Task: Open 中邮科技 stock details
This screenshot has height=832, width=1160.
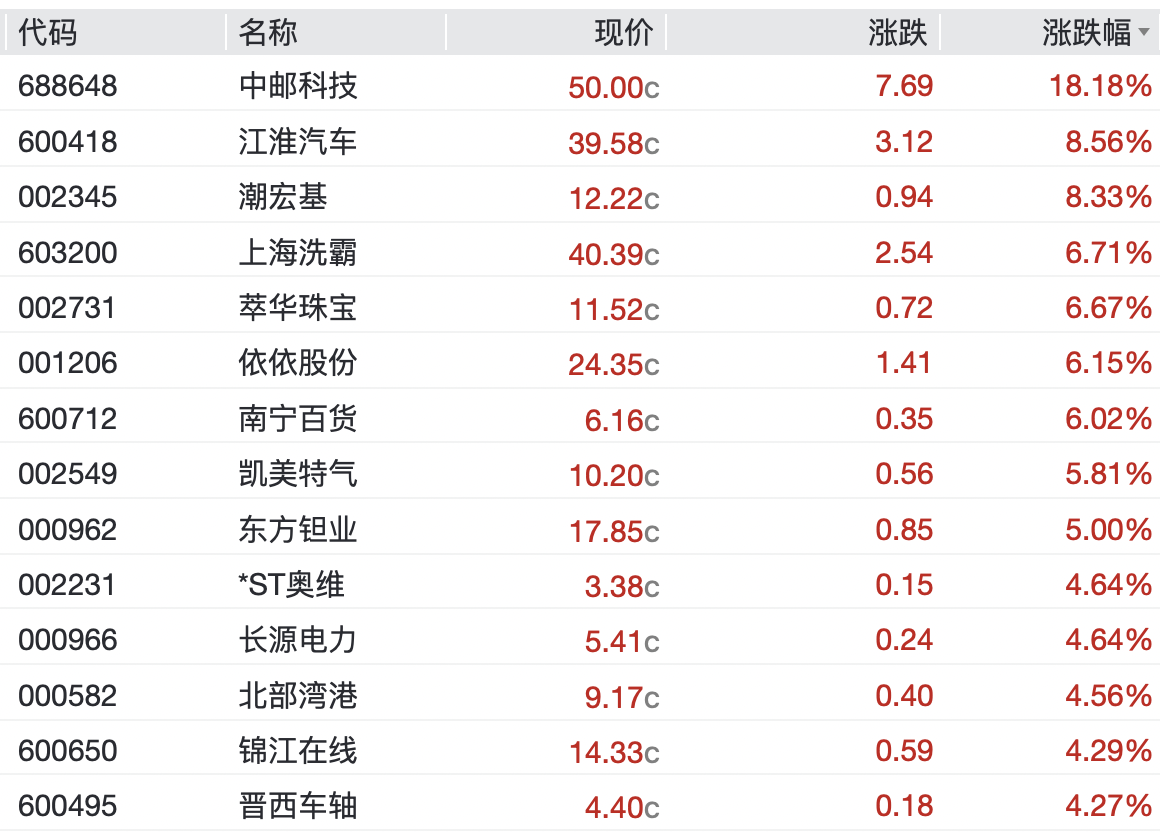Action: tap(297, 86)
